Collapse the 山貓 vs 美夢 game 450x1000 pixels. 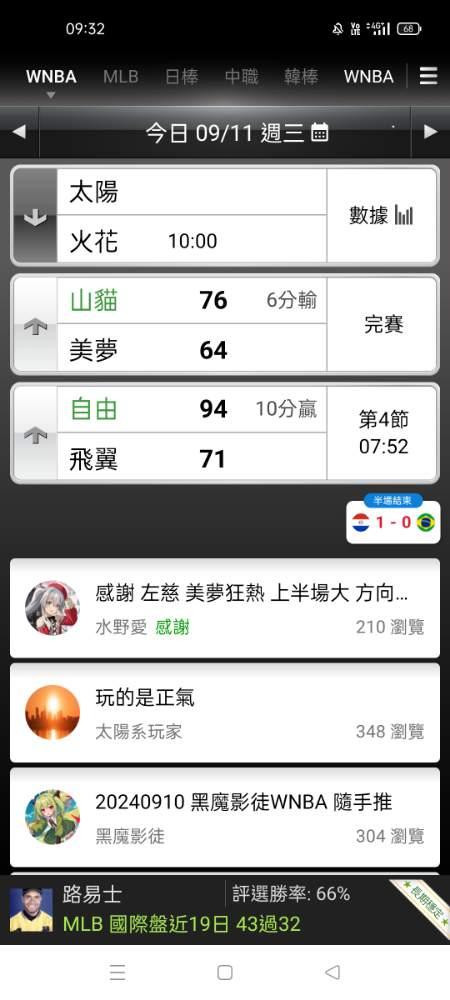[x=35, y=325]
